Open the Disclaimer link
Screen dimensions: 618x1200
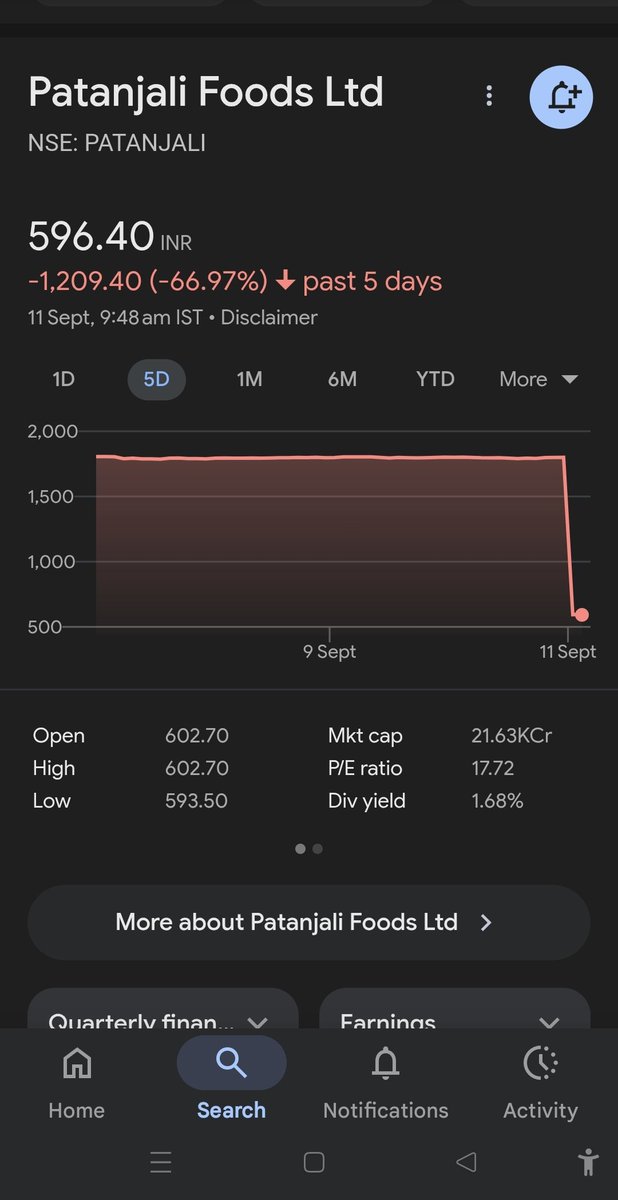(x=269, y=318)
